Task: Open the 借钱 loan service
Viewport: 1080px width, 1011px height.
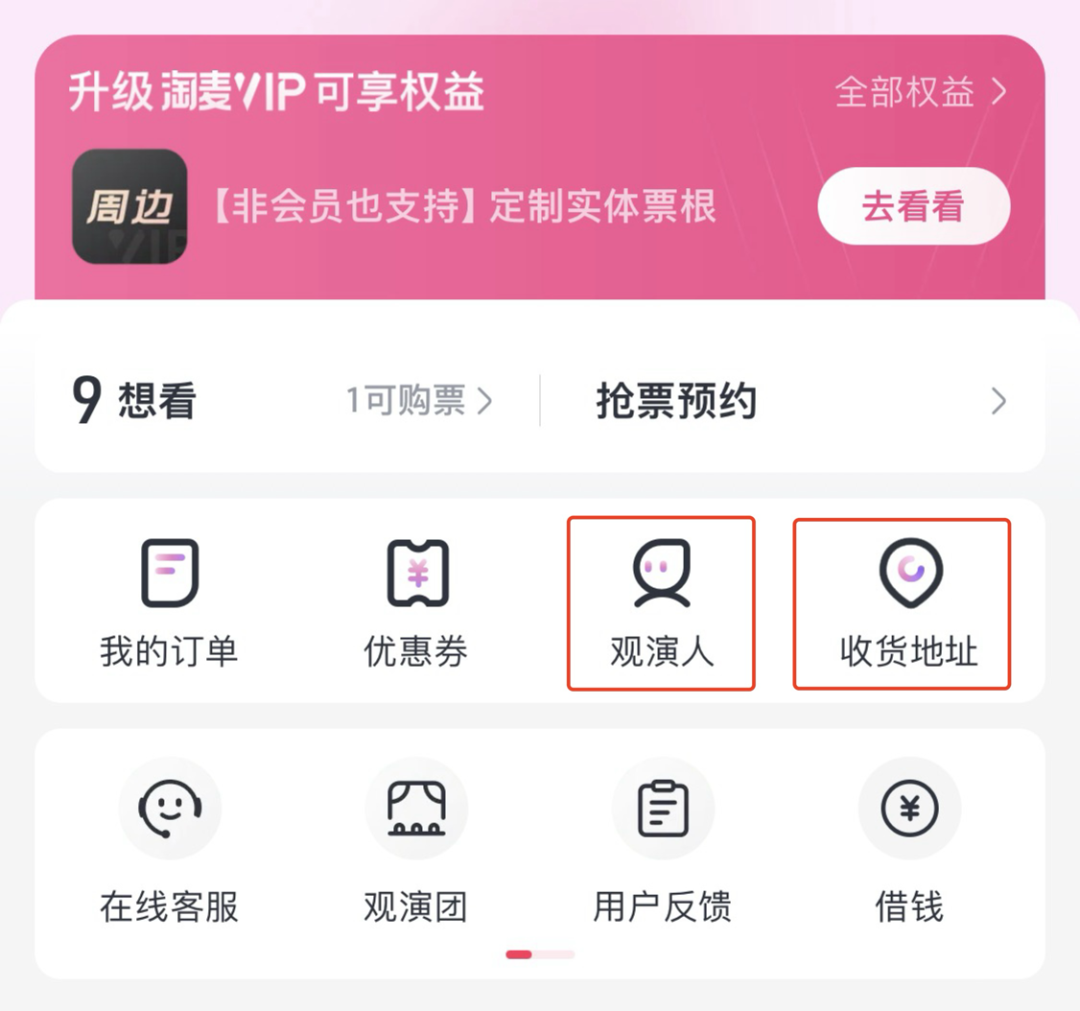Action: (908, 840)
